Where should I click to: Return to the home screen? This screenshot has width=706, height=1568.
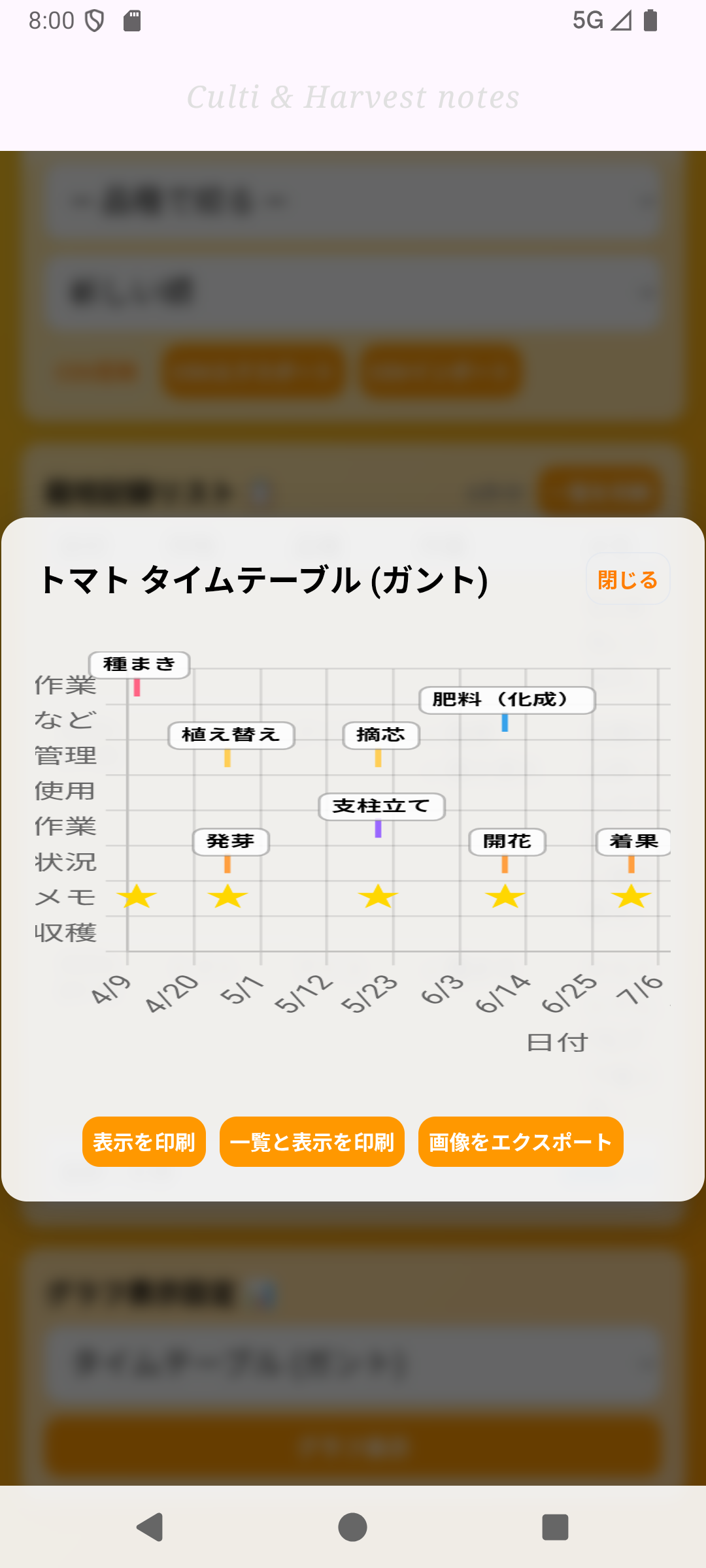tap(352, 1527)
